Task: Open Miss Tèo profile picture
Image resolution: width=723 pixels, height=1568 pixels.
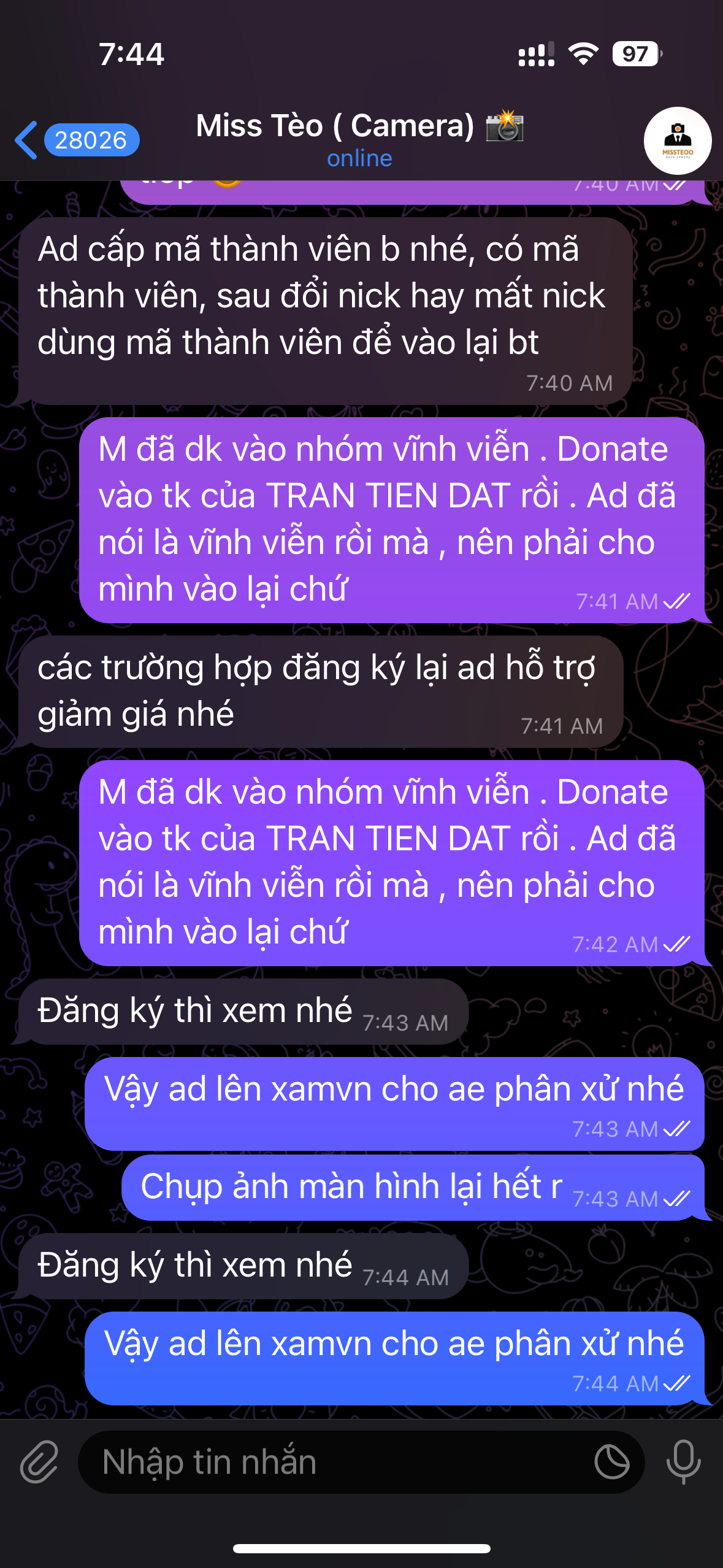Action: pos(677,141)
